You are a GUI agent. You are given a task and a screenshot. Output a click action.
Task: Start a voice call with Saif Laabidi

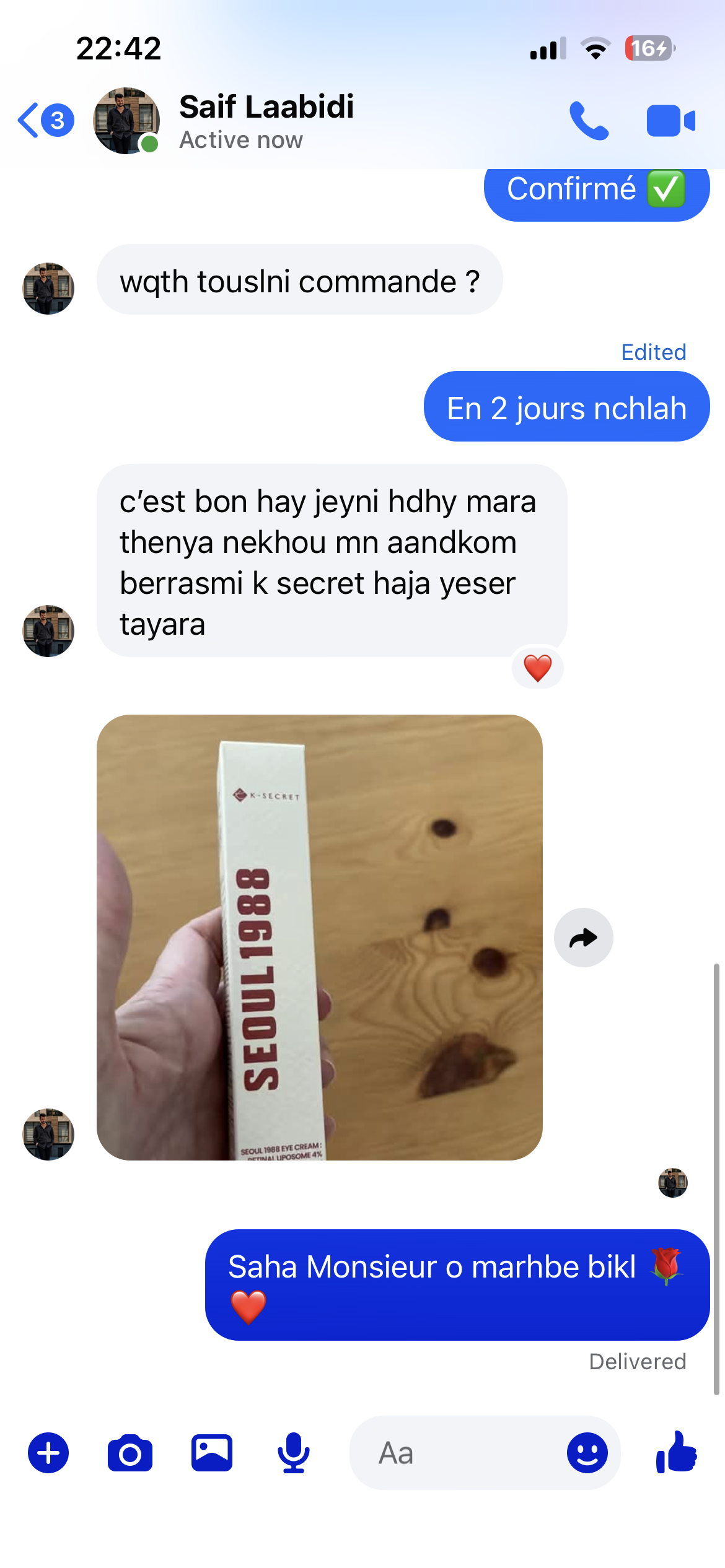pyautogui.click(x=589, y=121)
